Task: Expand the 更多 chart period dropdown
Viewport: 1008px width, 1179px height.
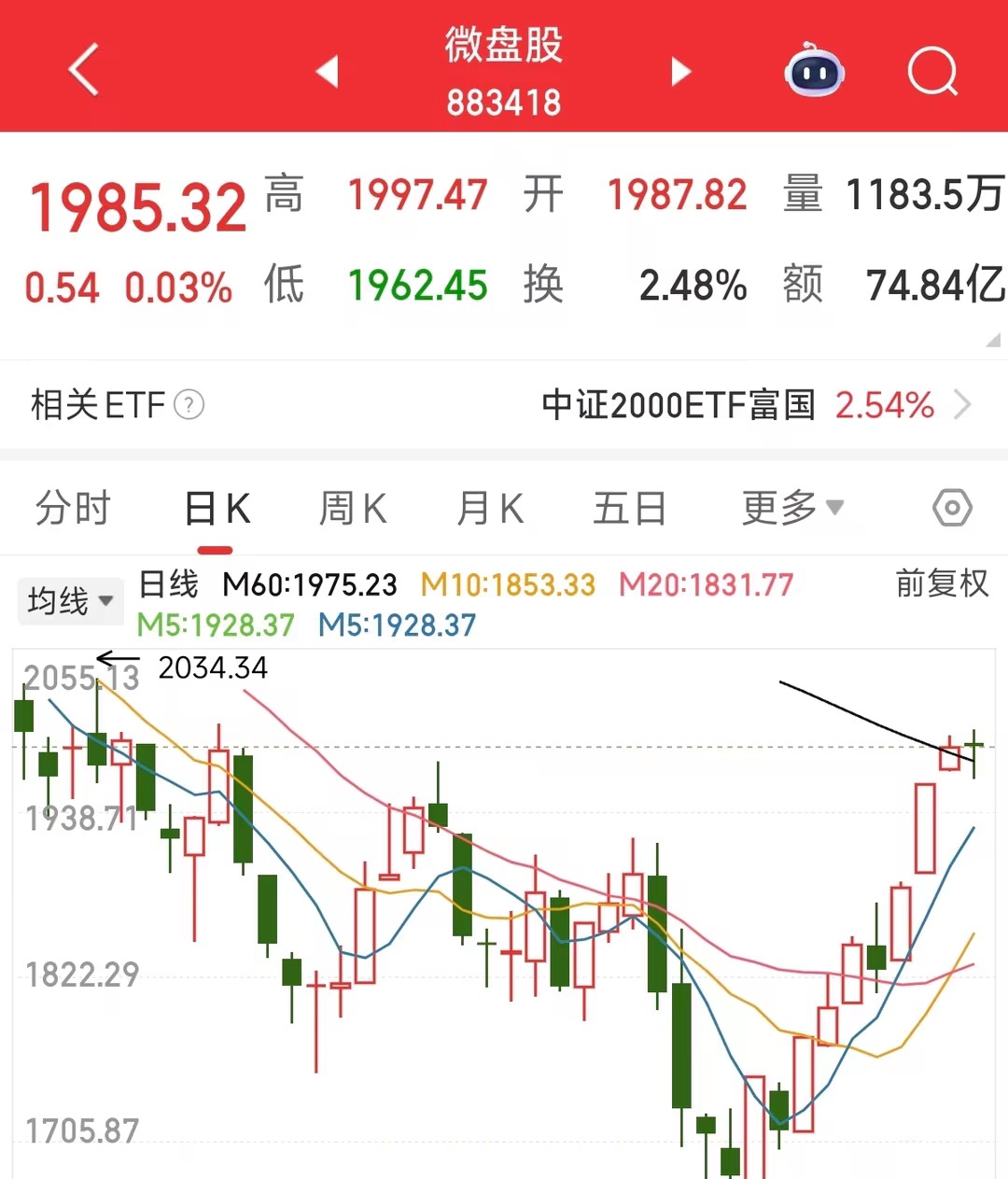Action: tap(792, 508)
